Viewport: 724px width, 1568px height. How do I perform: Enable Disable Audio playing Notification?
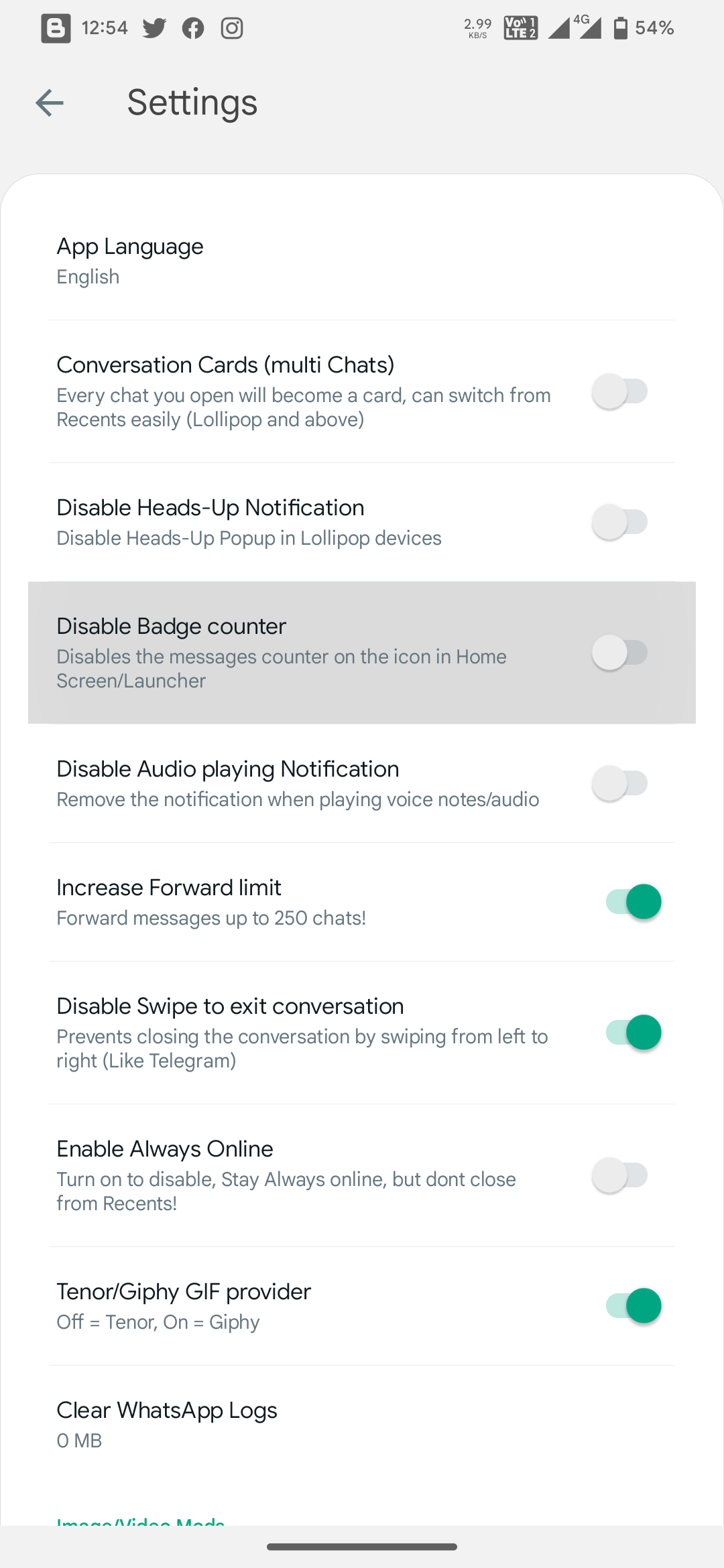(621, 783)
